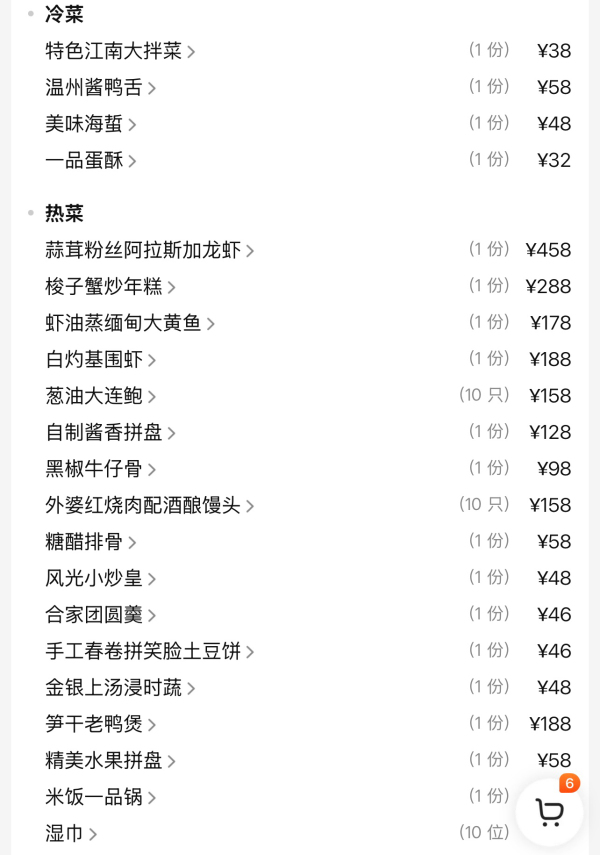The image size is (600, 855).
Task: Open 温州酱鸭舌 dish details
Action: (100, 87)
